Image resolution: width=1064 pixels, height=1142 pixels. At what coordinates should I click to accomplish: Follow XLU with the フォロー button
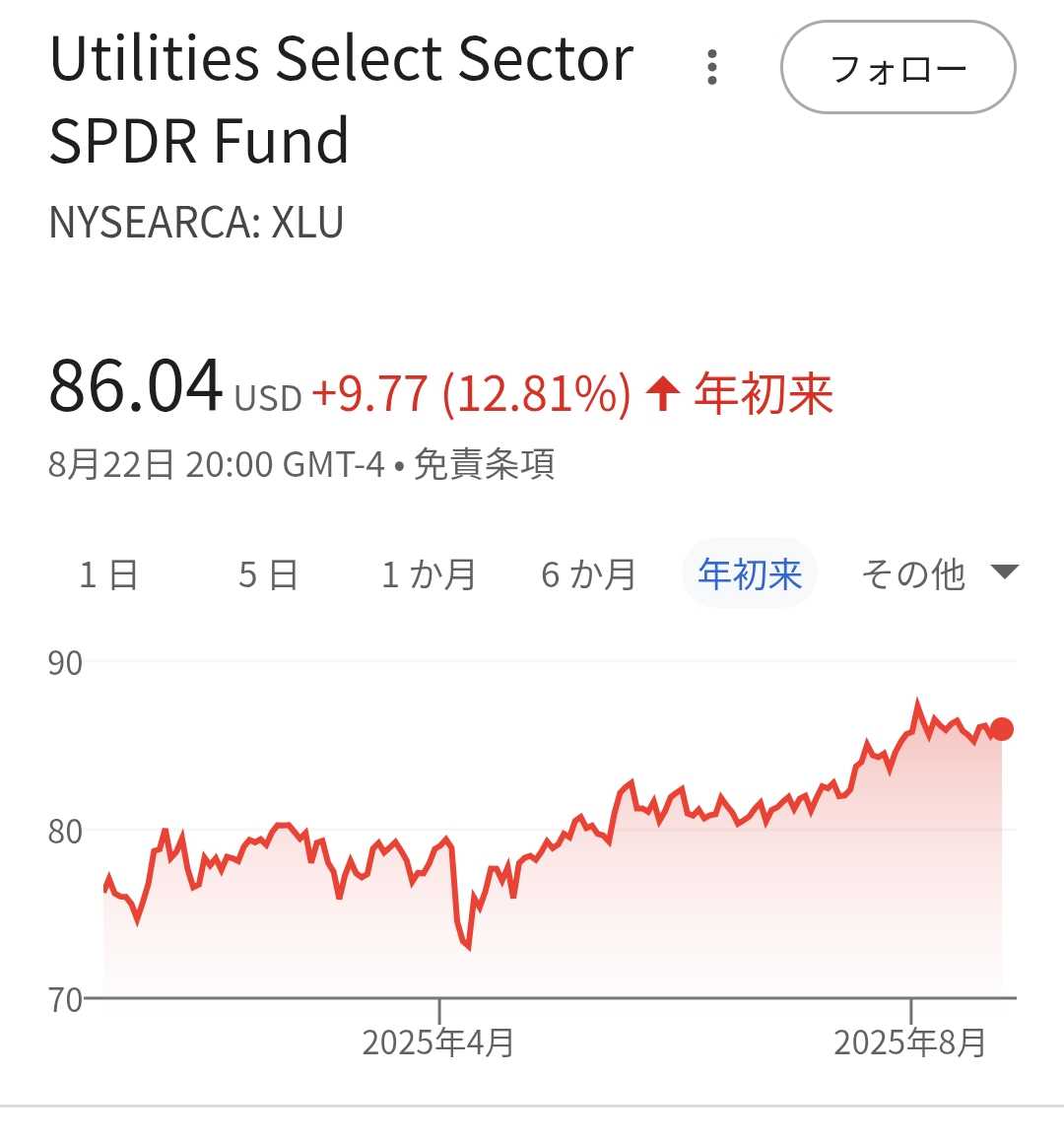coord(898,68)
